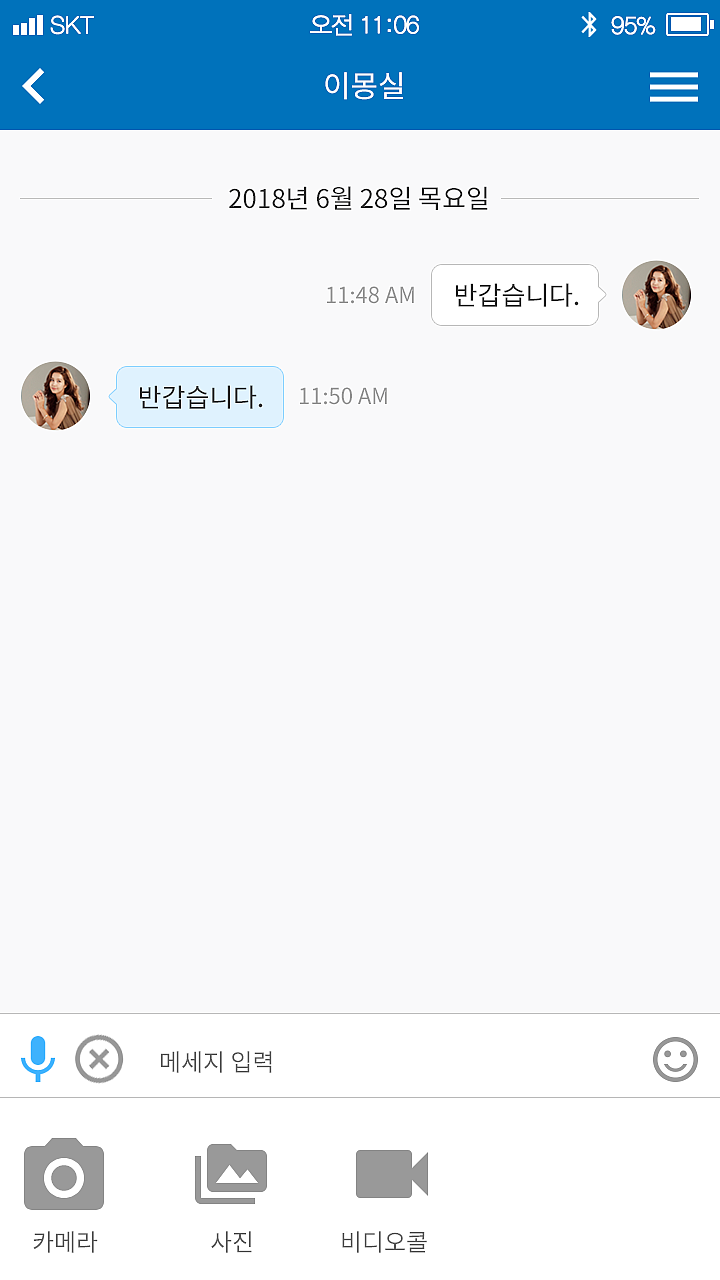Tap the profile photo beside the 11:48 AM message
This screenshot has width=720, height=1280.
656,295
